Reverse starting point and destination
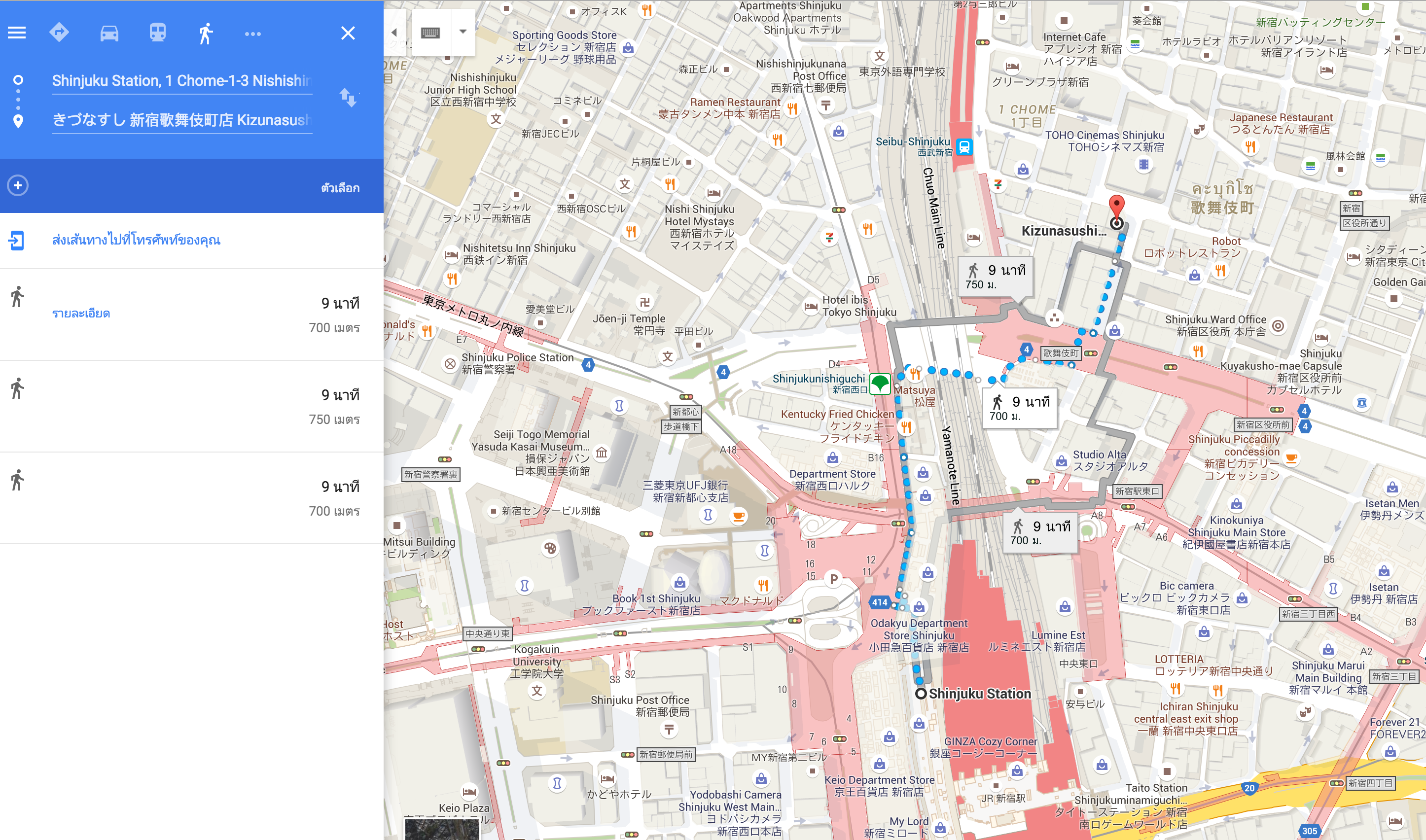This screenshot has height=840, width=1426. (348, 97)
